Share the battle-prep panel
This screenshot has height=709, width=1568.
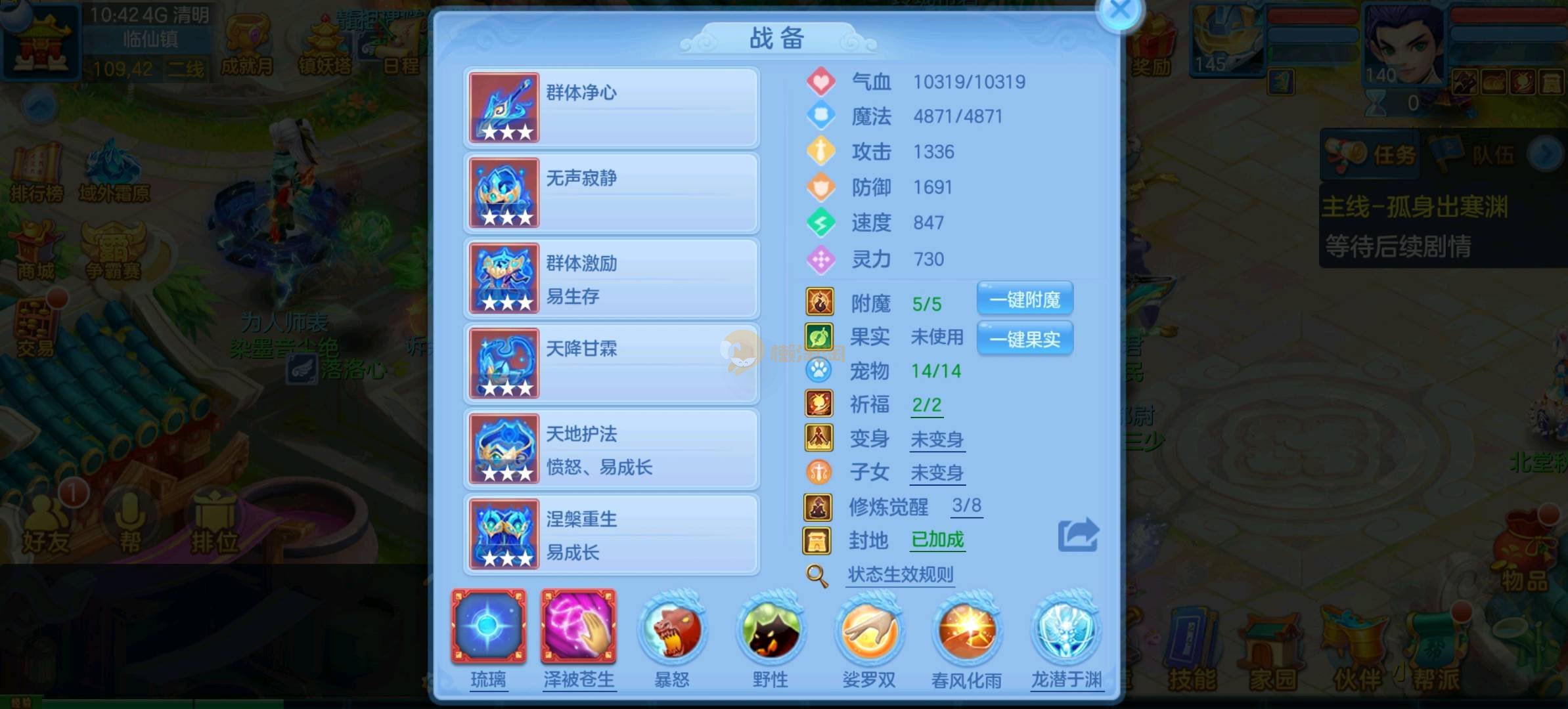(x=1078, y=535)
